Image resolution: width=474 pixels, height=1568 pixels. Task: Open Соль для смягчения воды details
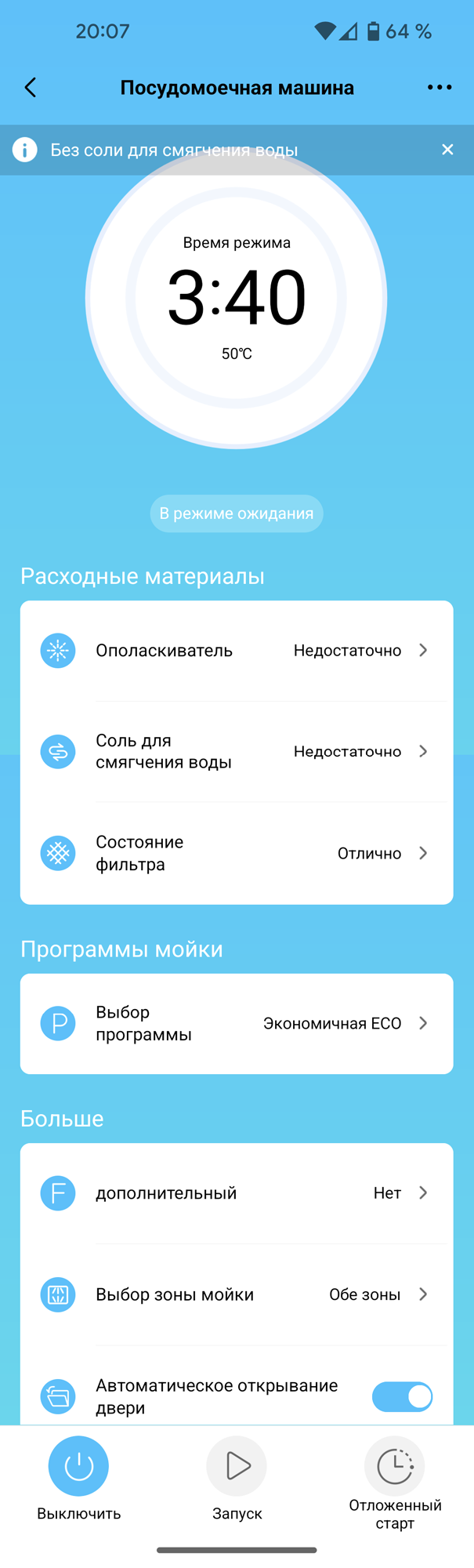pyautogui.click(x=237, y=752)
